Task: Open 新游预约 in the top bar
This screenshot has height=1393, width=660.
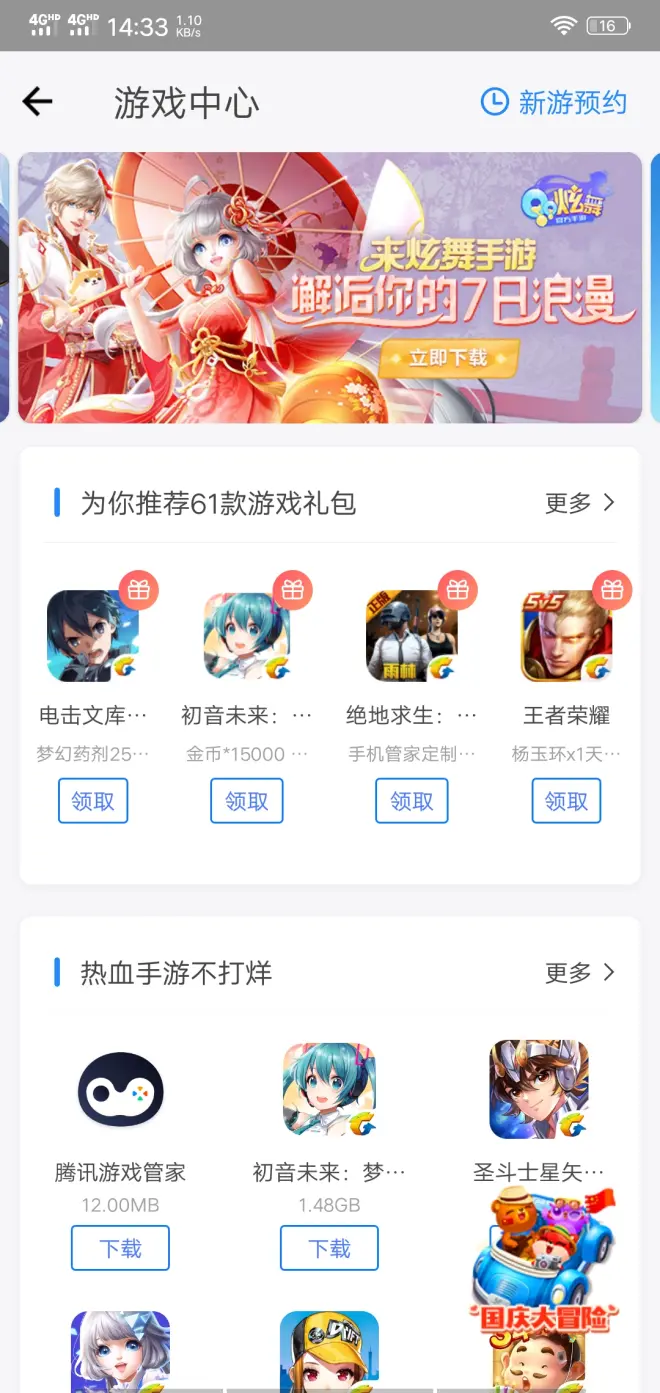Action: tap(554, 102)
